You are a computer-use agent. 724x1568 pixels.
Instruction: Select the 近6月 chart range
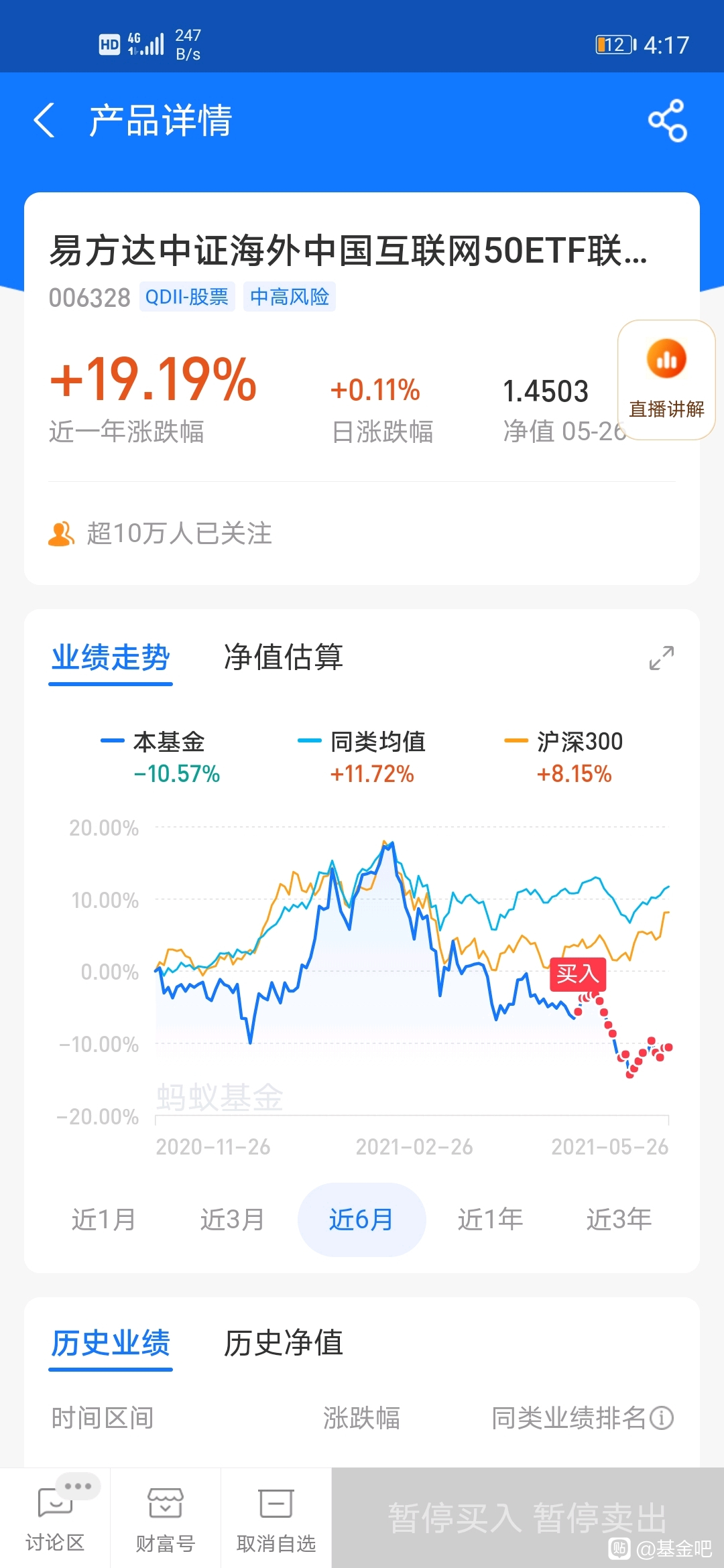pos(361,1220)
